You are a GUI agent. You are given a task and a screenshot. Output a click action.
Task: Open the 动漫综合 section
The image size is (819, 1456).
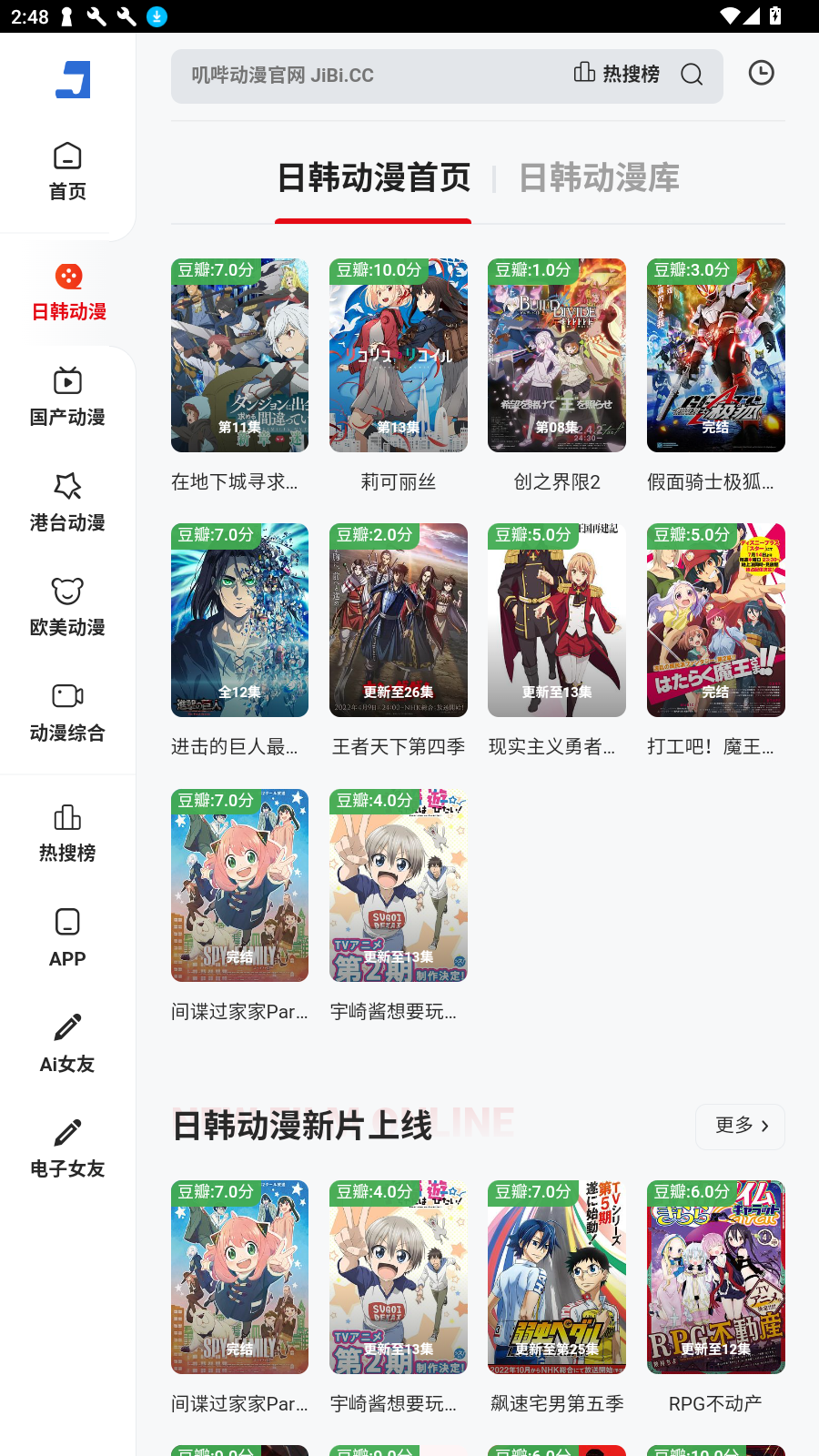[67, 712]
